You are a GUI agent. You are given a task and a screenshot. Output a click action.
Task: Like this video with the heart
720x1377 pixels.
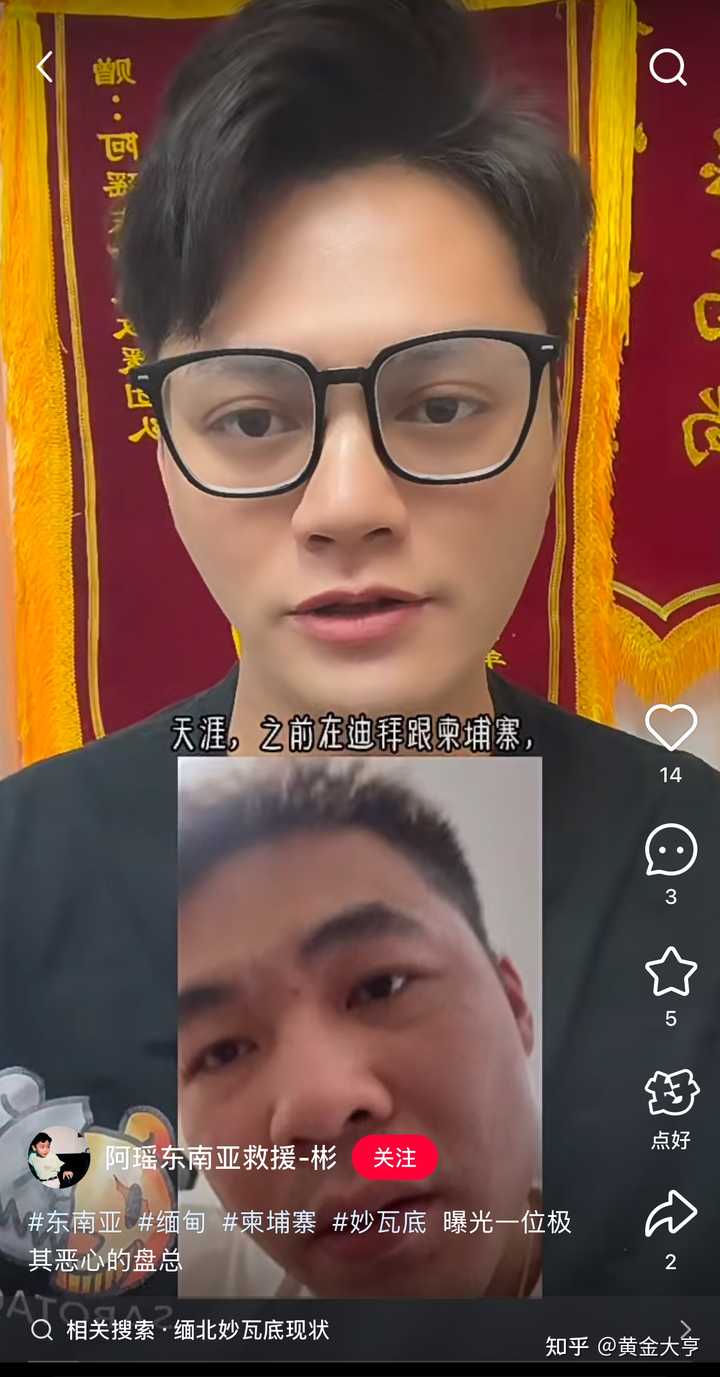tap(671, 727)
